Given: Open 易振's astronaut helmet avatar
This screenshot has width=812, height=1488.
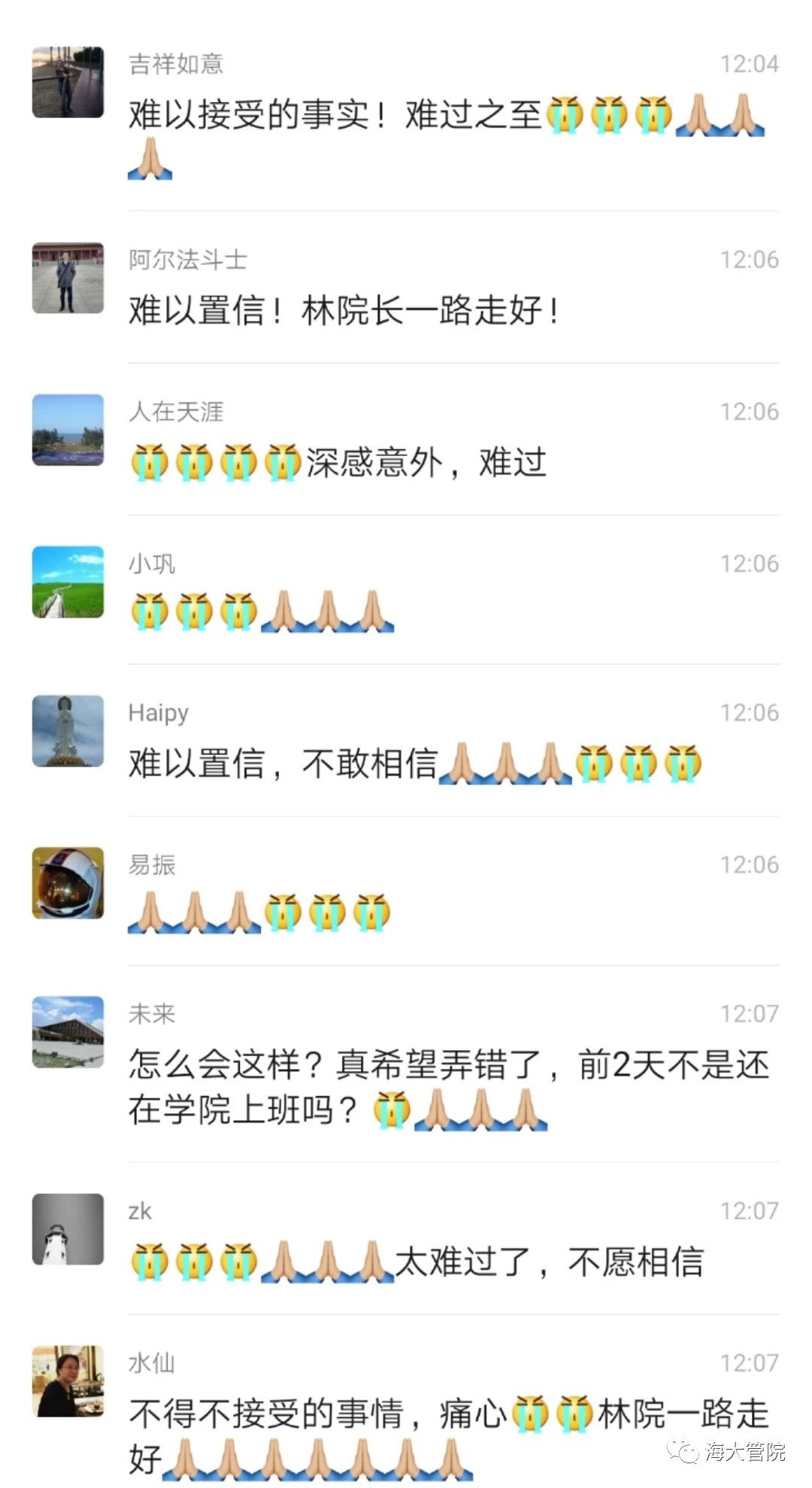Looking at the screenshot, I should coord(68,882).
